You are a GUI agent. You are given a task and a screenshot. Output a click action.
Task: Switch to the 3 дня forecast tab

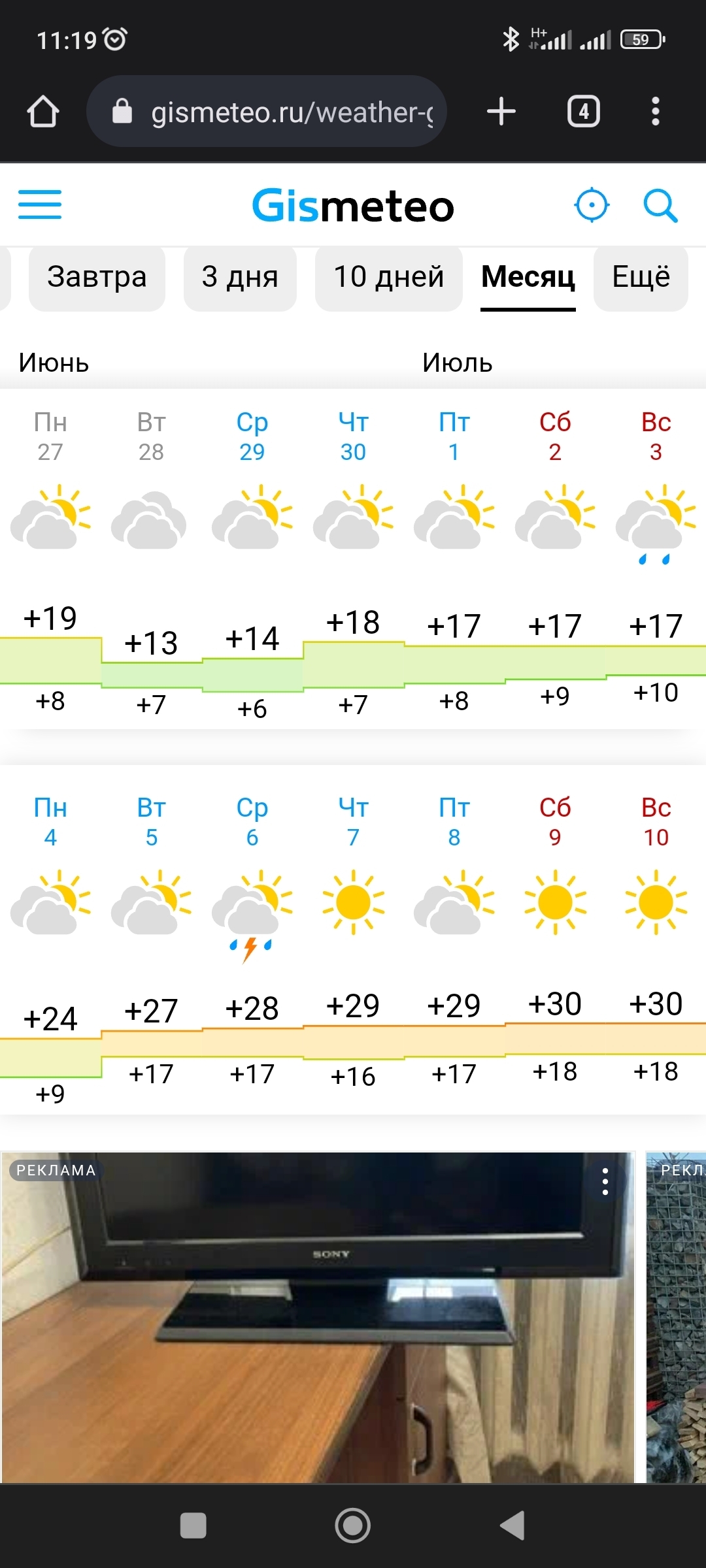240,277
